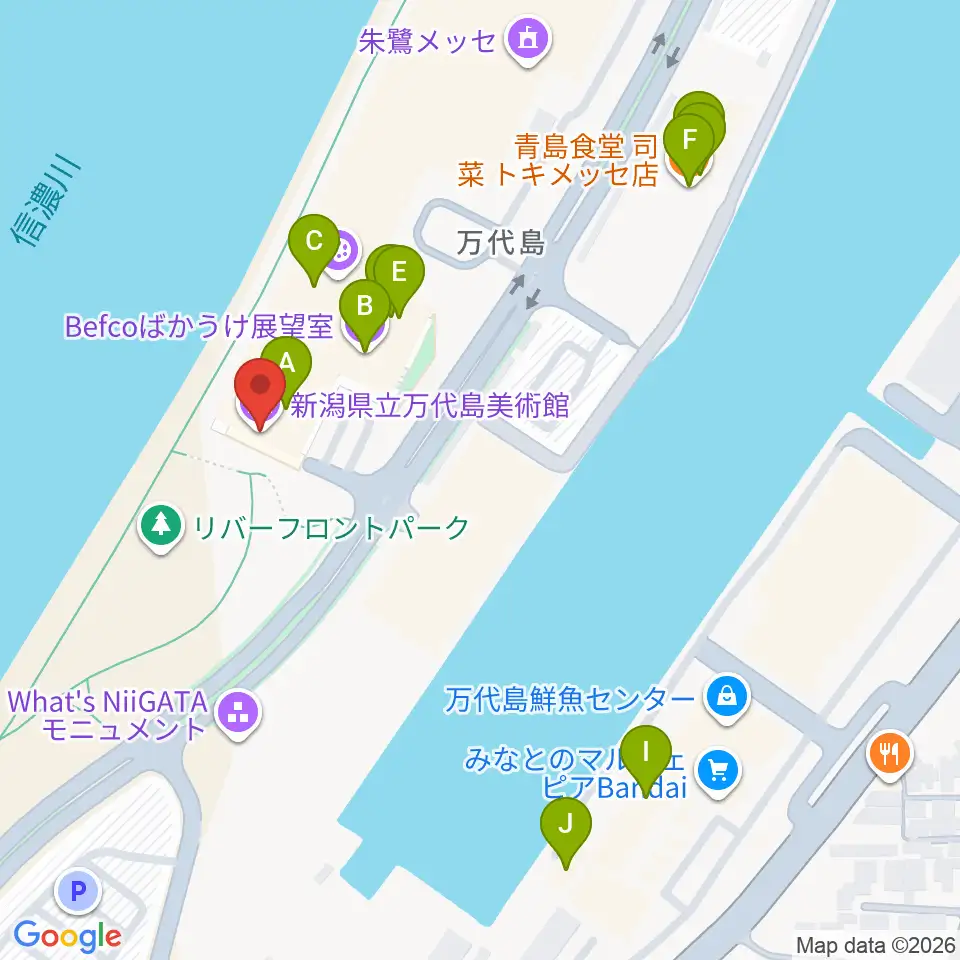Open the Google logo link
Viewport: 960px width, 960px height.
point(67,936)
